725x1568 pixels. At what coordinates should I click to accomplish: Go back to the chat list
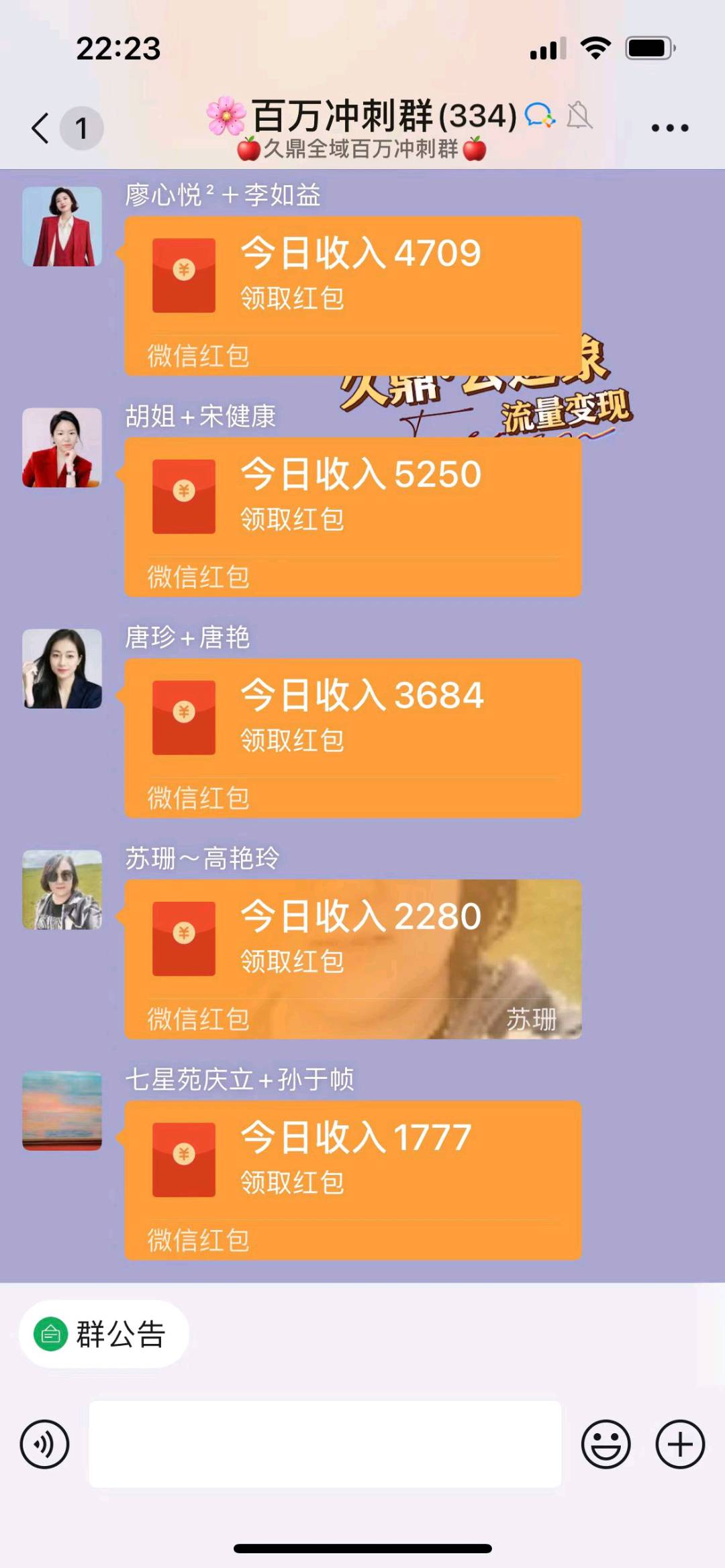click(42, 127)
